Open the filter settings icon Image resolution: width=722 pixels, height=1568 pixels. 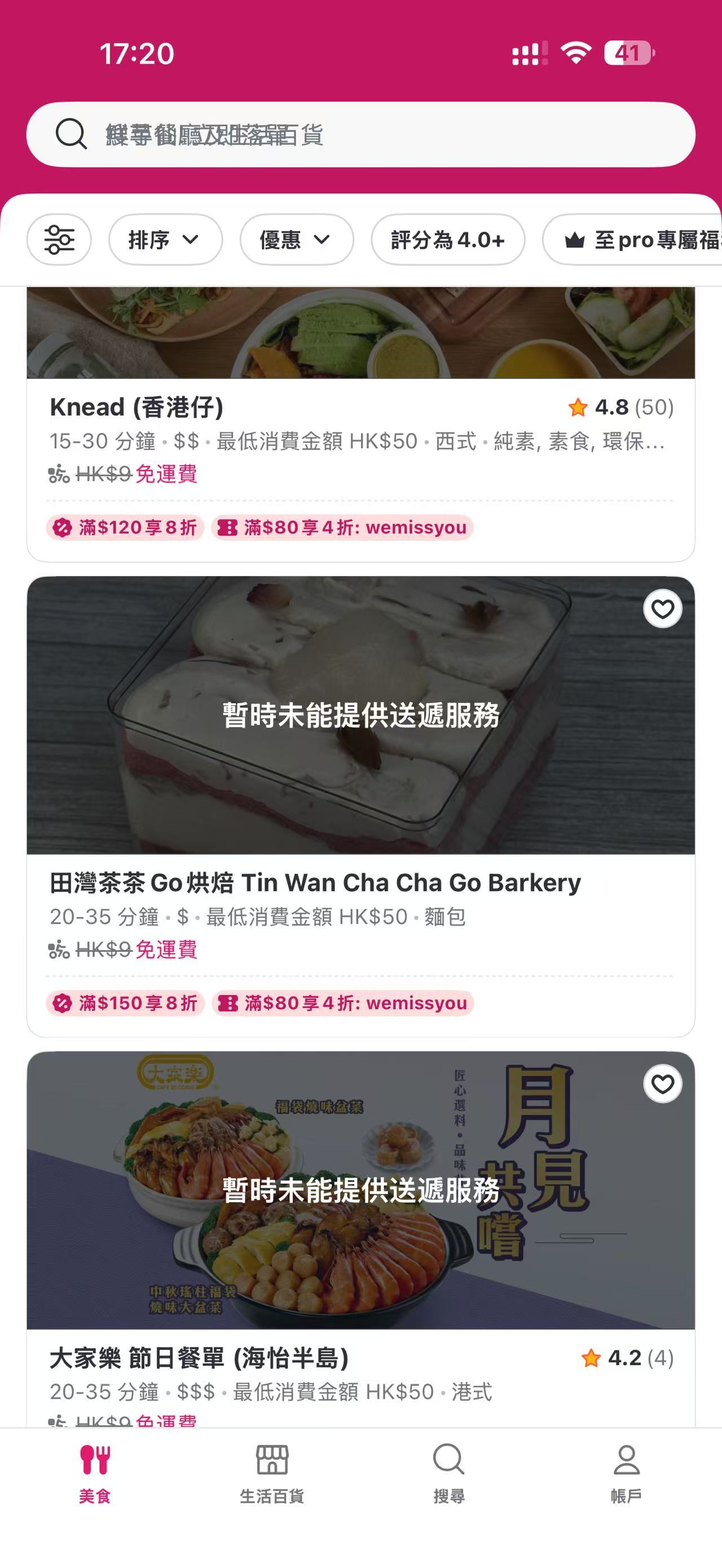tap(59, 240)
